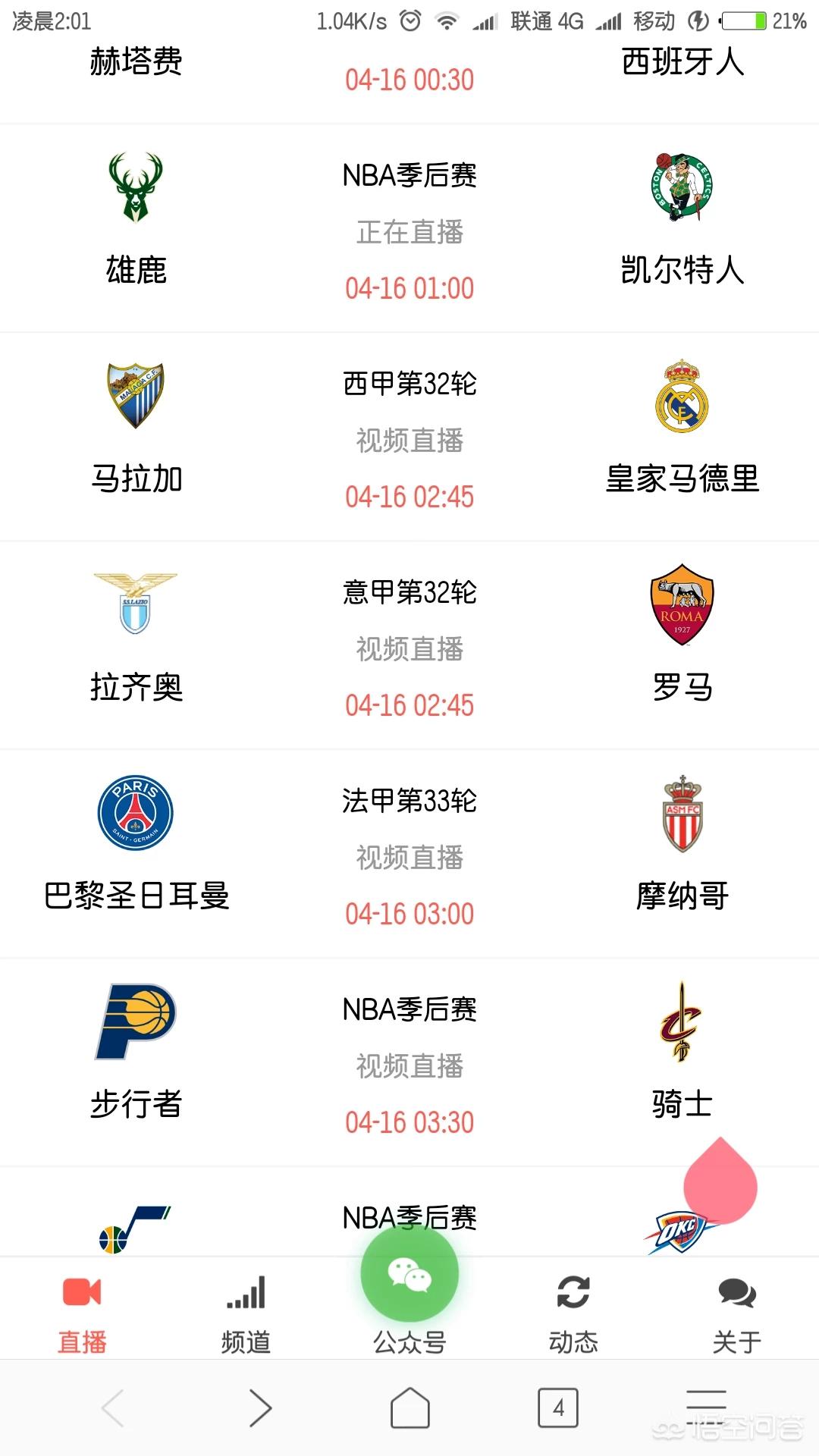
Task: Open the 雄鹿 vs 凯尔特人 NBA match
Action: click(409, 228)
